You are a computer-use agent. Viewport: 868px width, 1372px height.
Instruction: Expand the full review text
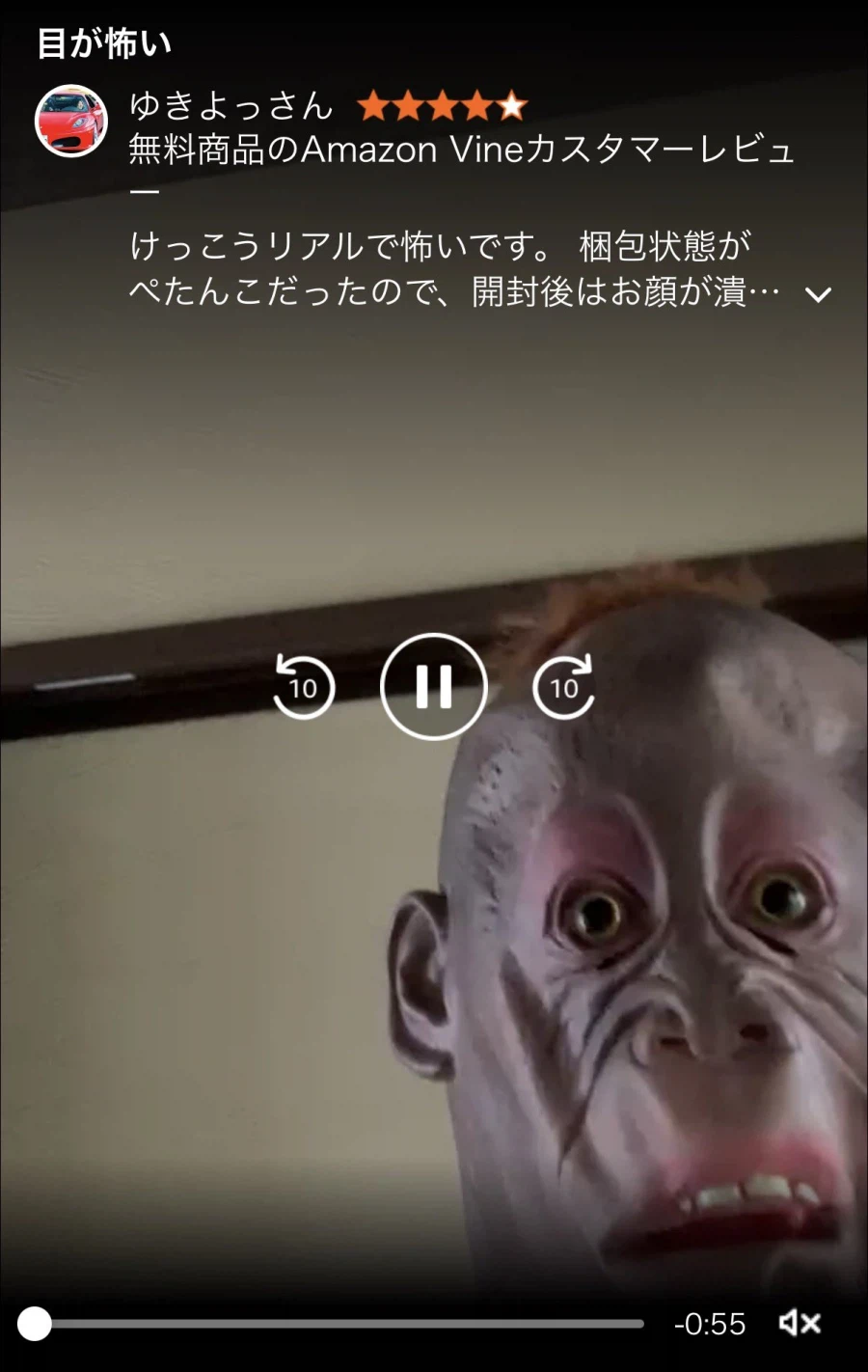(818, 294)
